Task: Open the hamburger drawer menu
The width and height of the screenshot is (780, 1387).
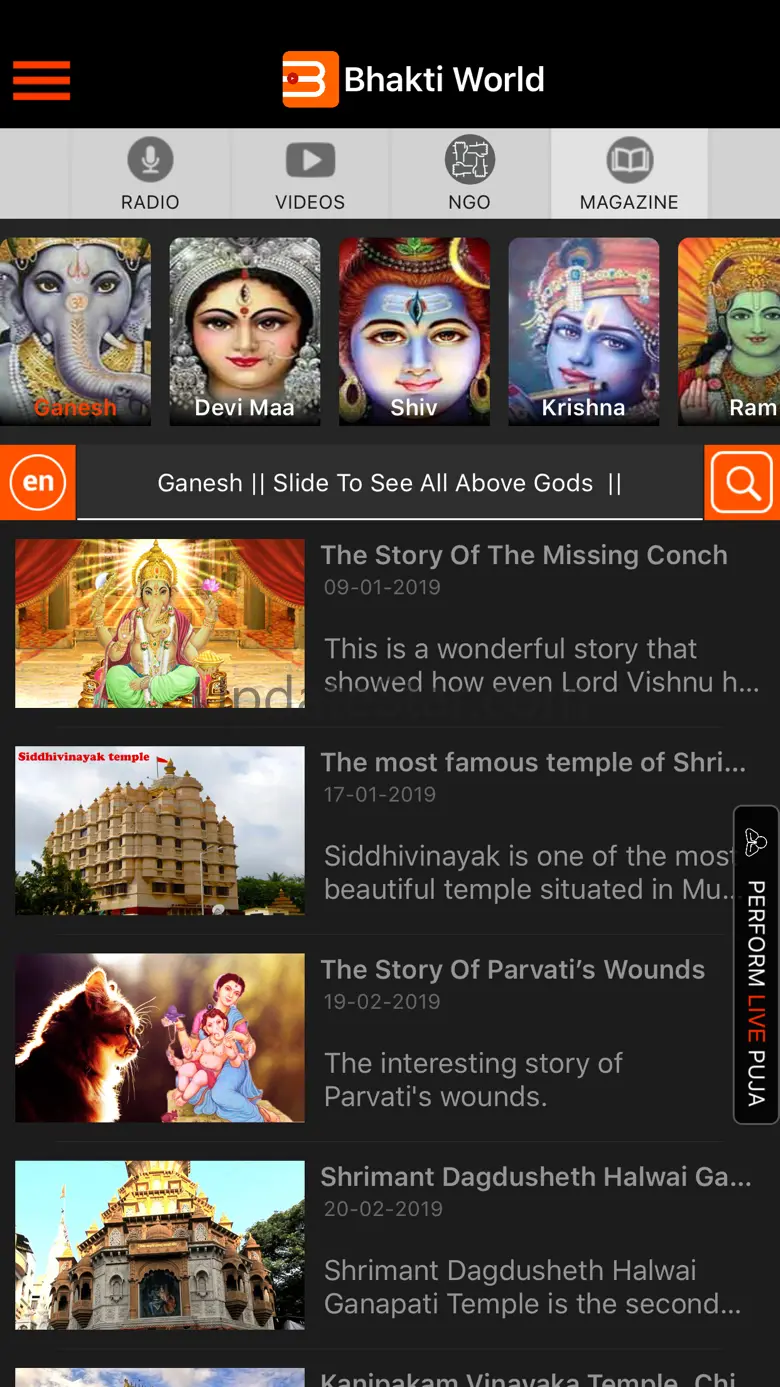Action: (x=41, y=80)
